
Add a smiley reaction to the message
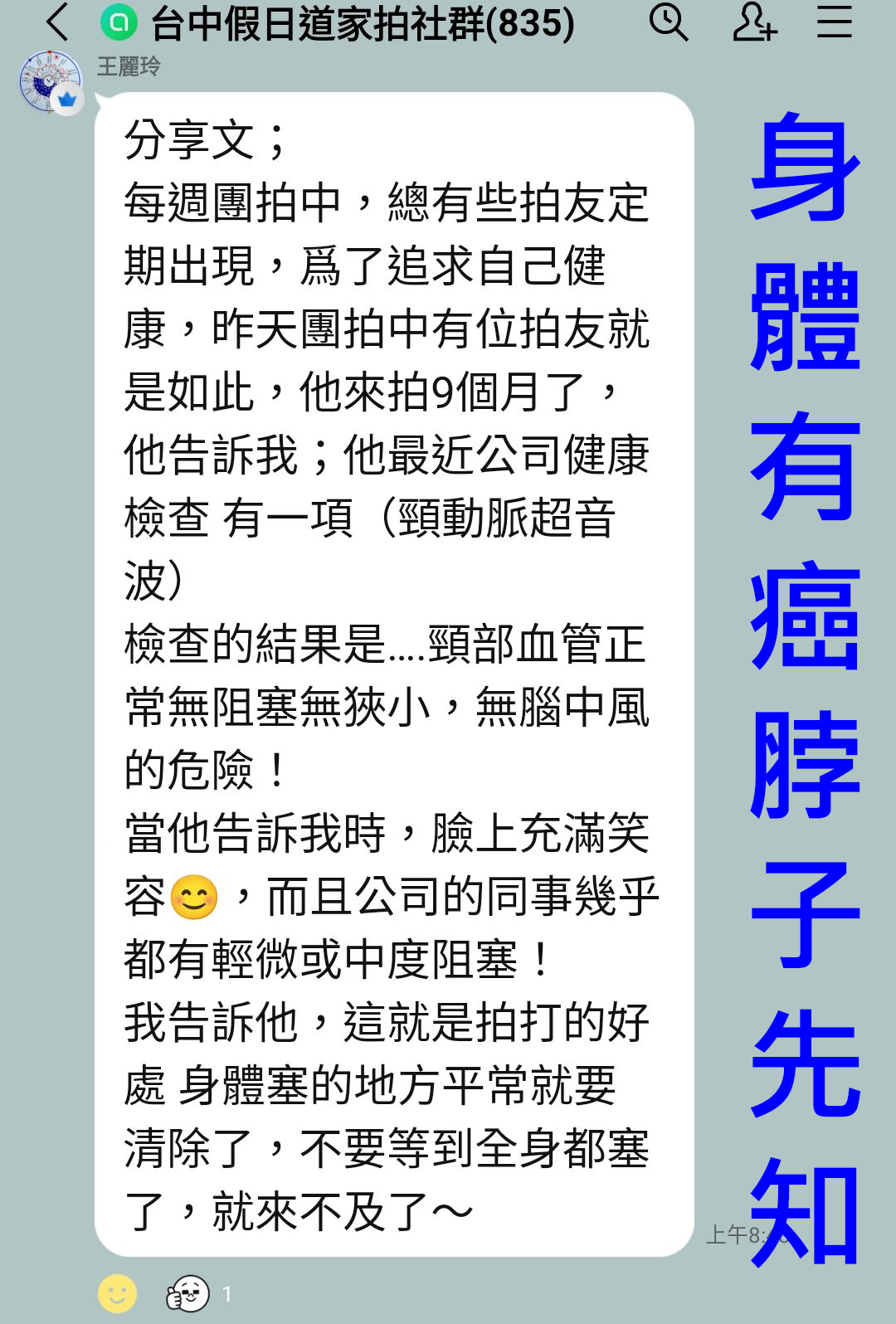[118, 1292]
